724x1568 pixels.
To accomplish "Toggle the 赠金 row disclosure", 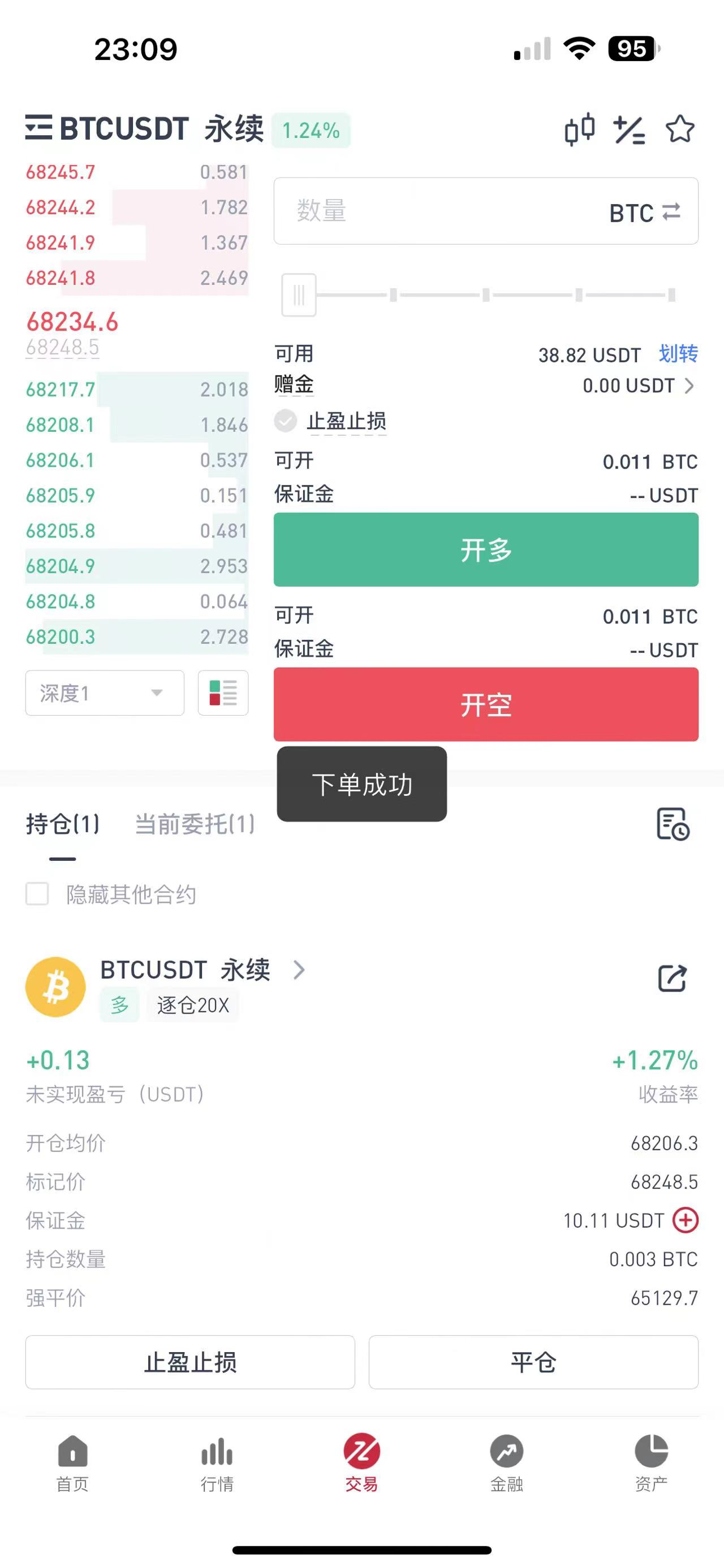I will pos(691,385).
